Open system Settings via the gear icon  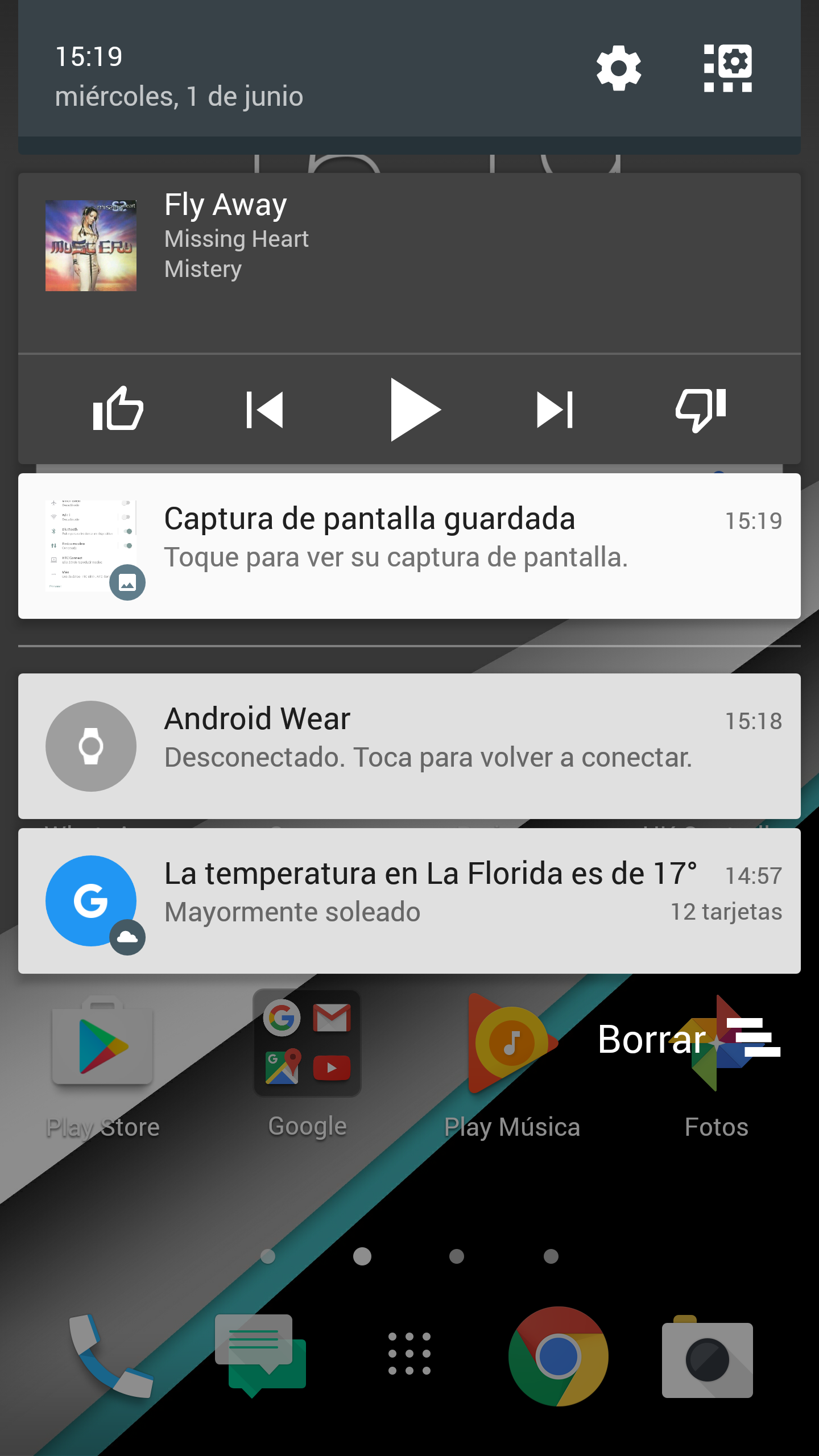pyautogui.click(x=618, y=68)
